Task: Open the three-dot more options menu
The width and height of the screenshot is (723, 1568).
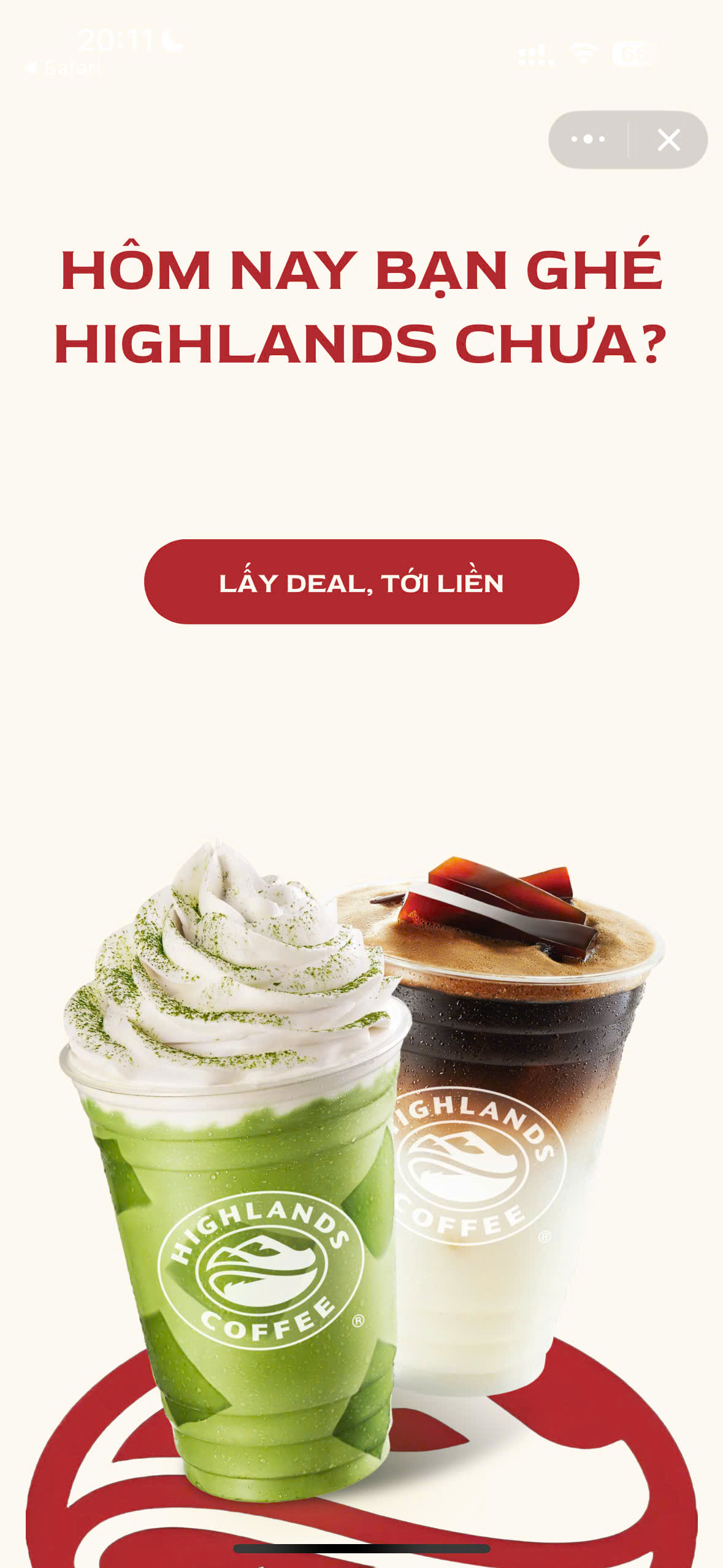Action: (588, 139)
